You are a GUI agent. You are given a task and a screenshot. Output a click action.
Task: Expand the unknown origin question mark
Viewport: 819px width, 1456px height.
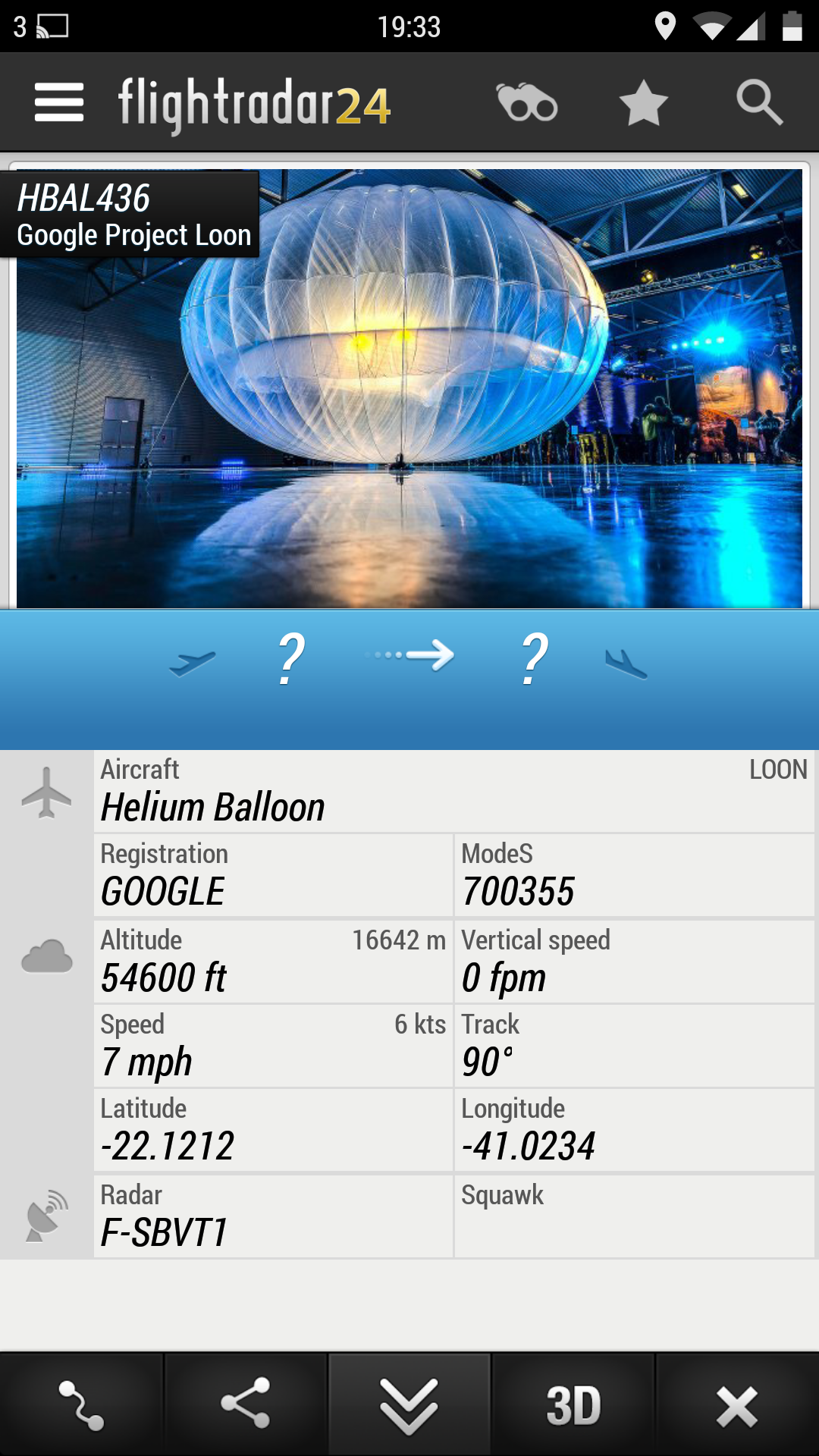(x=290, y=659)
